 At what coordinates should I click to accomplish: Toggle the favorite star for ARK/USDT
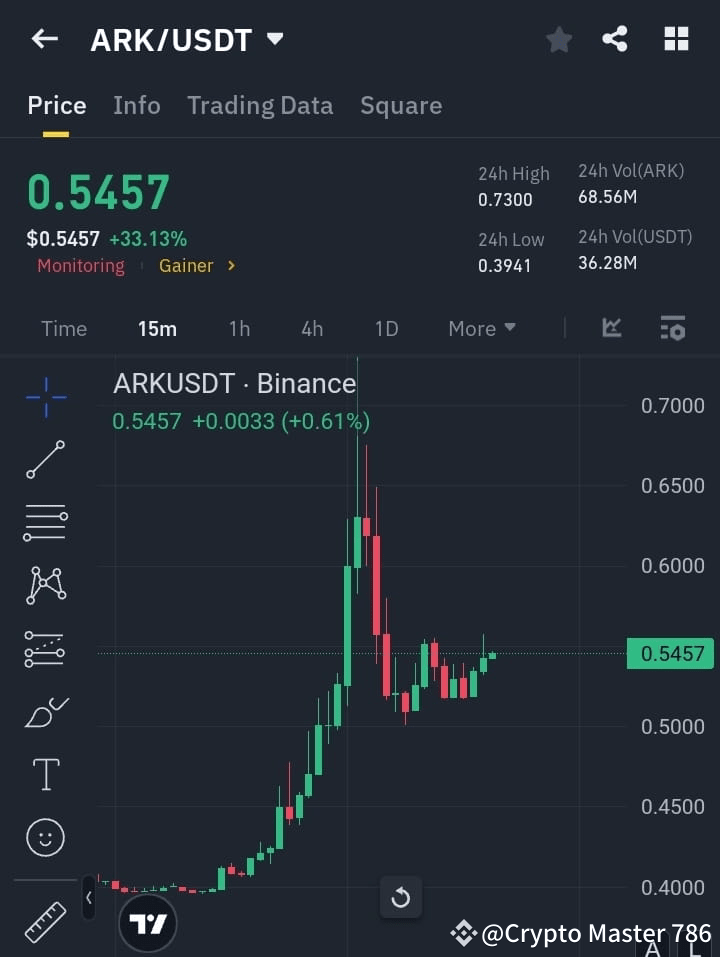(558, 39)
